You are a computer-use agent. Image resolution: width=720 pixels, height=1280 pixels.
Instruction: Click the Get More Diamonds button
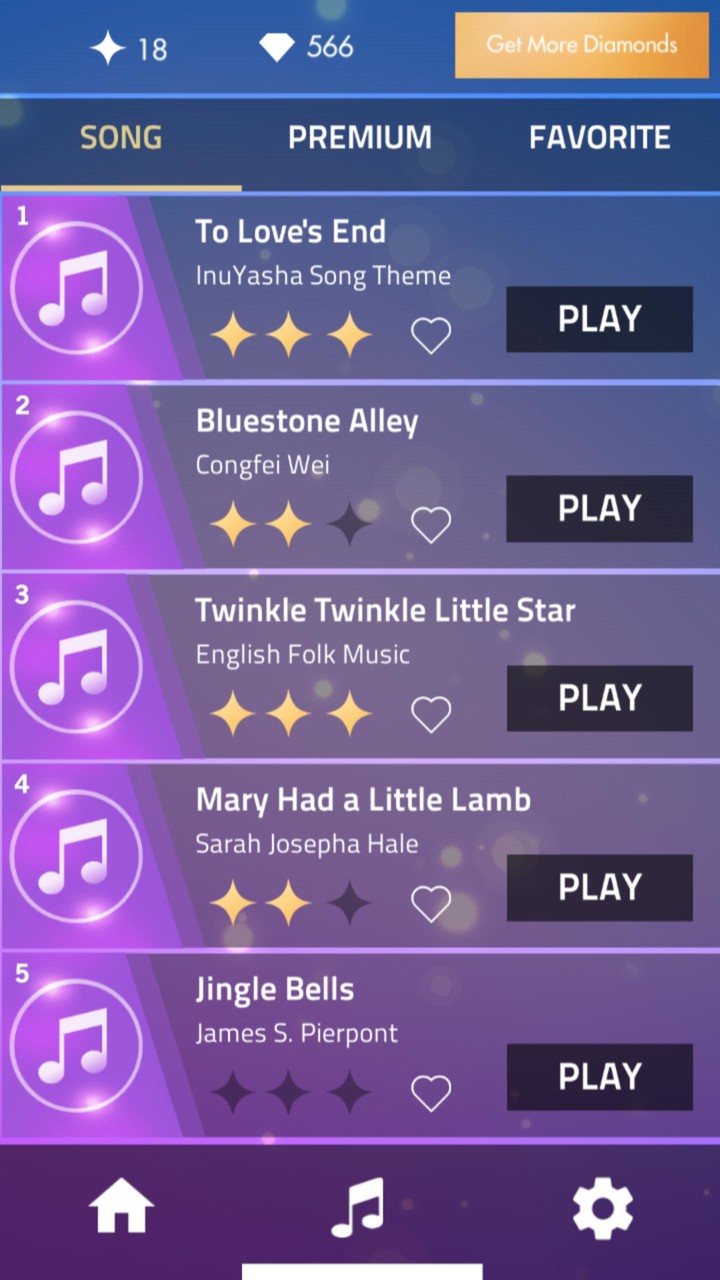pos(581,45)
